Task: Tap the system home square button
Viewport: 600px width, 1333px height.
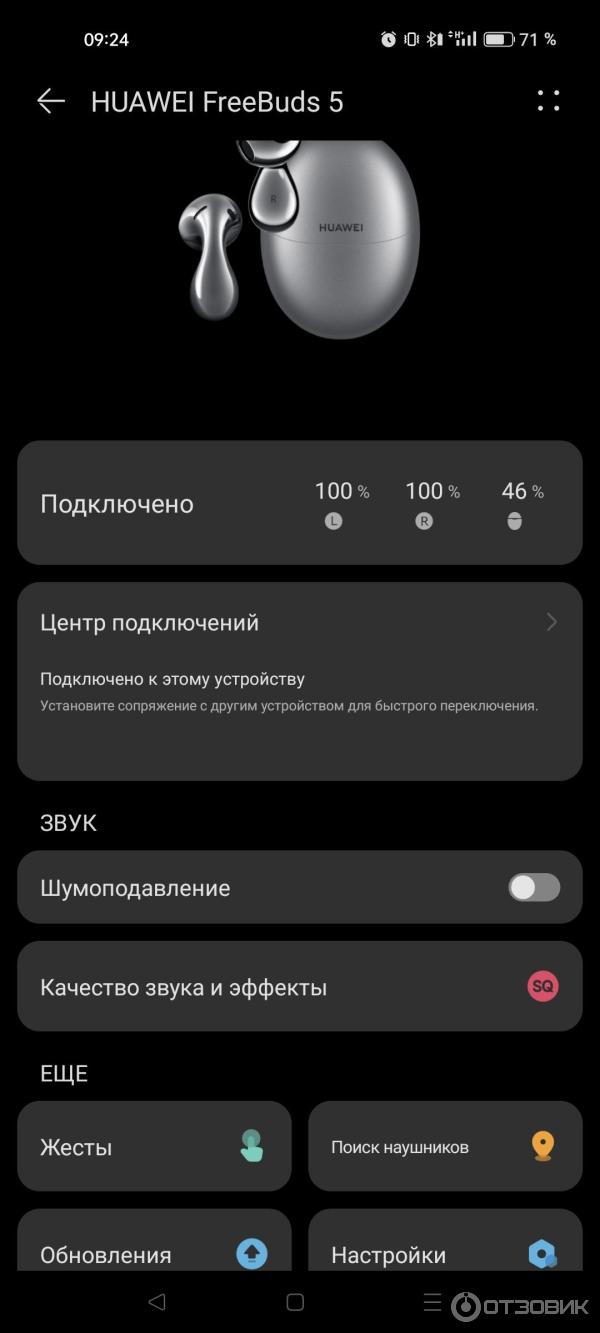Action: click(295, 1302)
